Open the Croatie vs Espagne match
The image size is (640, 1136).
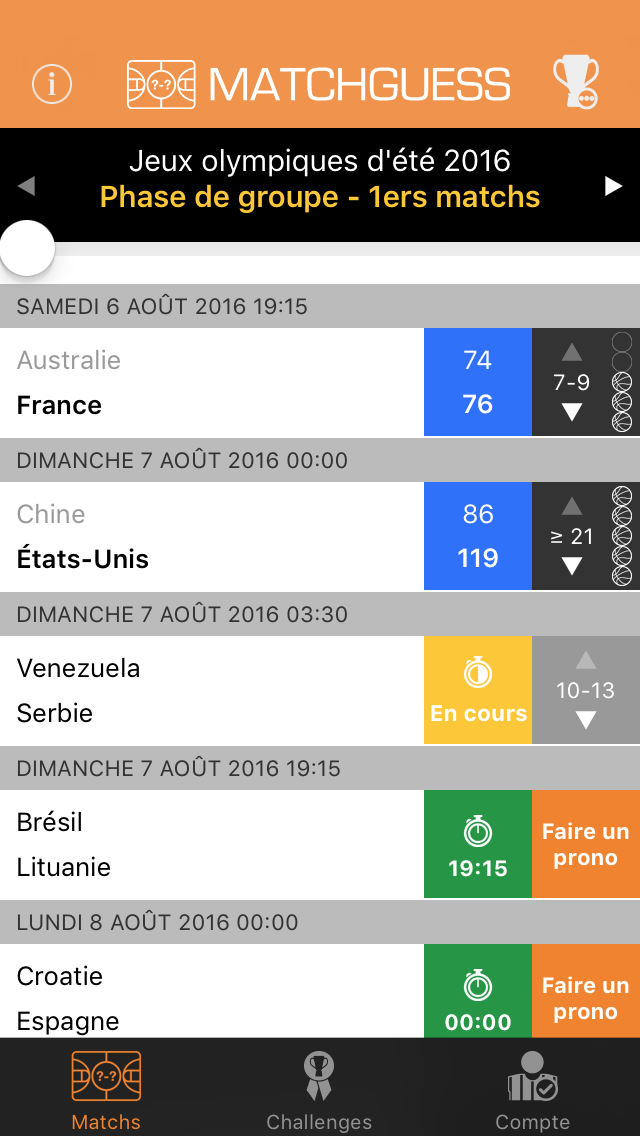212,991
